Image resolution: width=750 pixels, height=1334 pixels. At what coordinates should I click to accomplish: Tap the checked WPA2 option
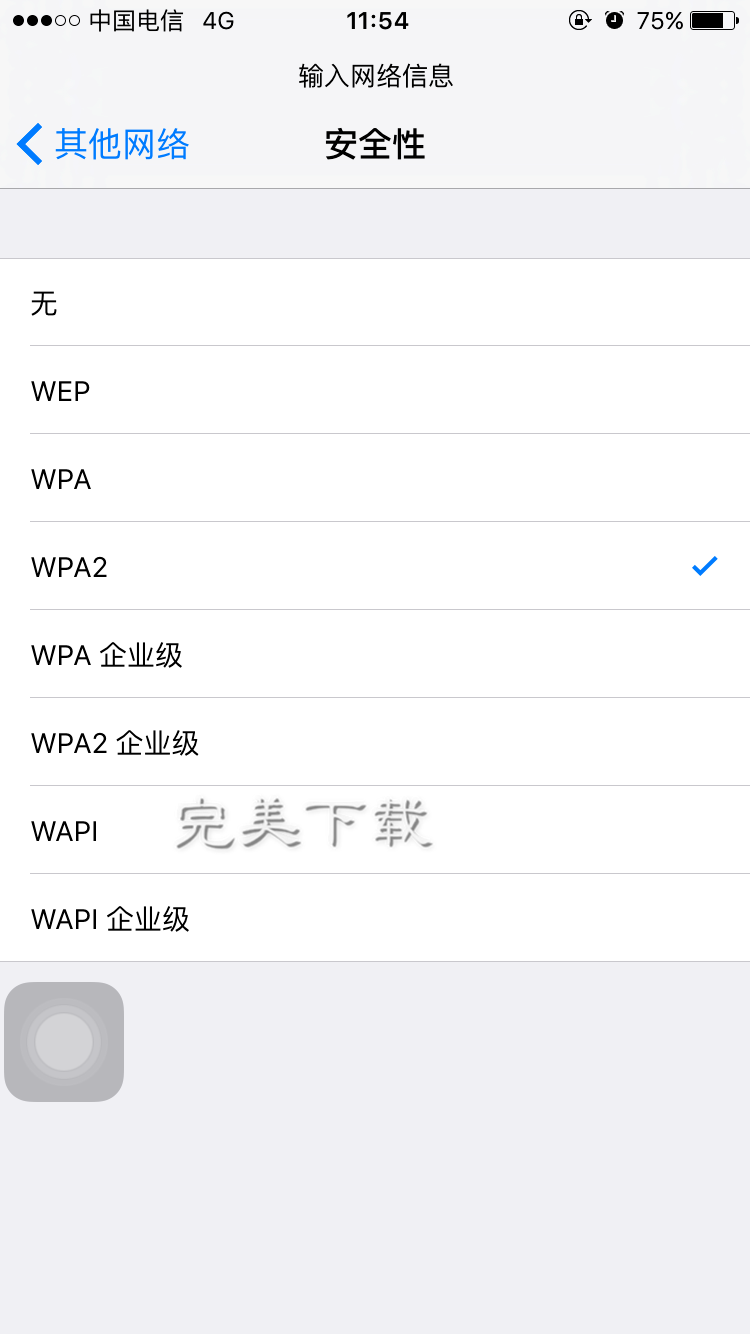pyautogui.click(x=375, y=567)
